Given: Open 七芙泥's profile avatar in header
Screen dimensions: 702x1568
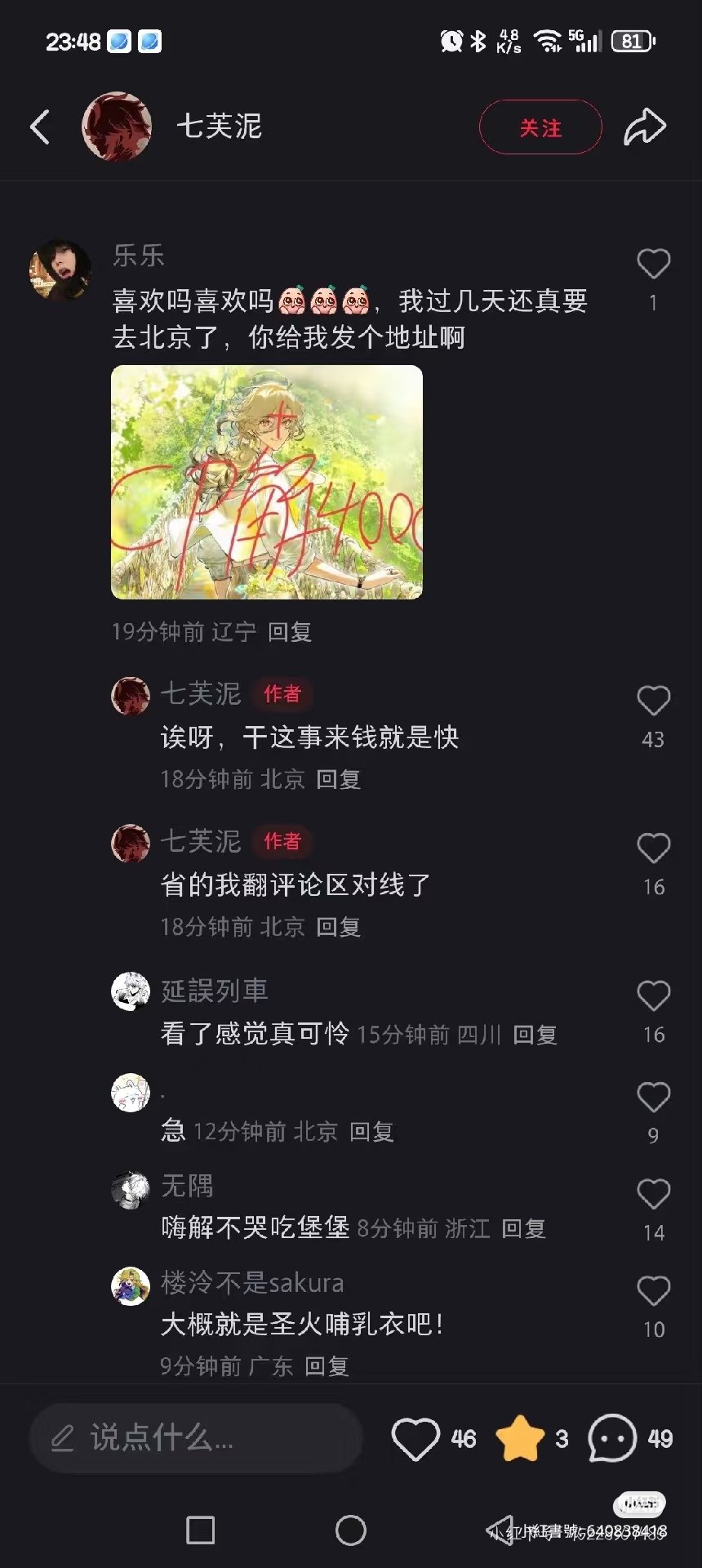Looking at the screenshot, I should [x=117, y=127].
